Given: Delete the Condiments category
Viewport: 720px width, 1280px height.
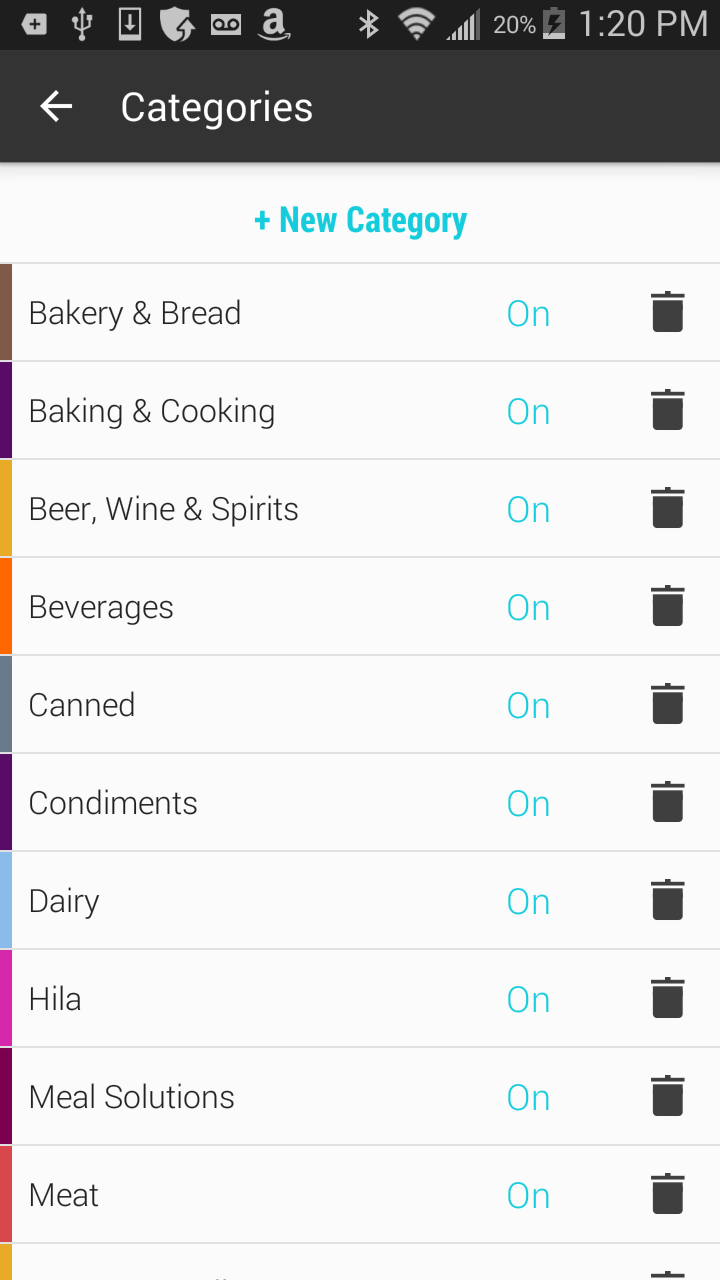Looking at the screenshot, I should pos(667,802).
